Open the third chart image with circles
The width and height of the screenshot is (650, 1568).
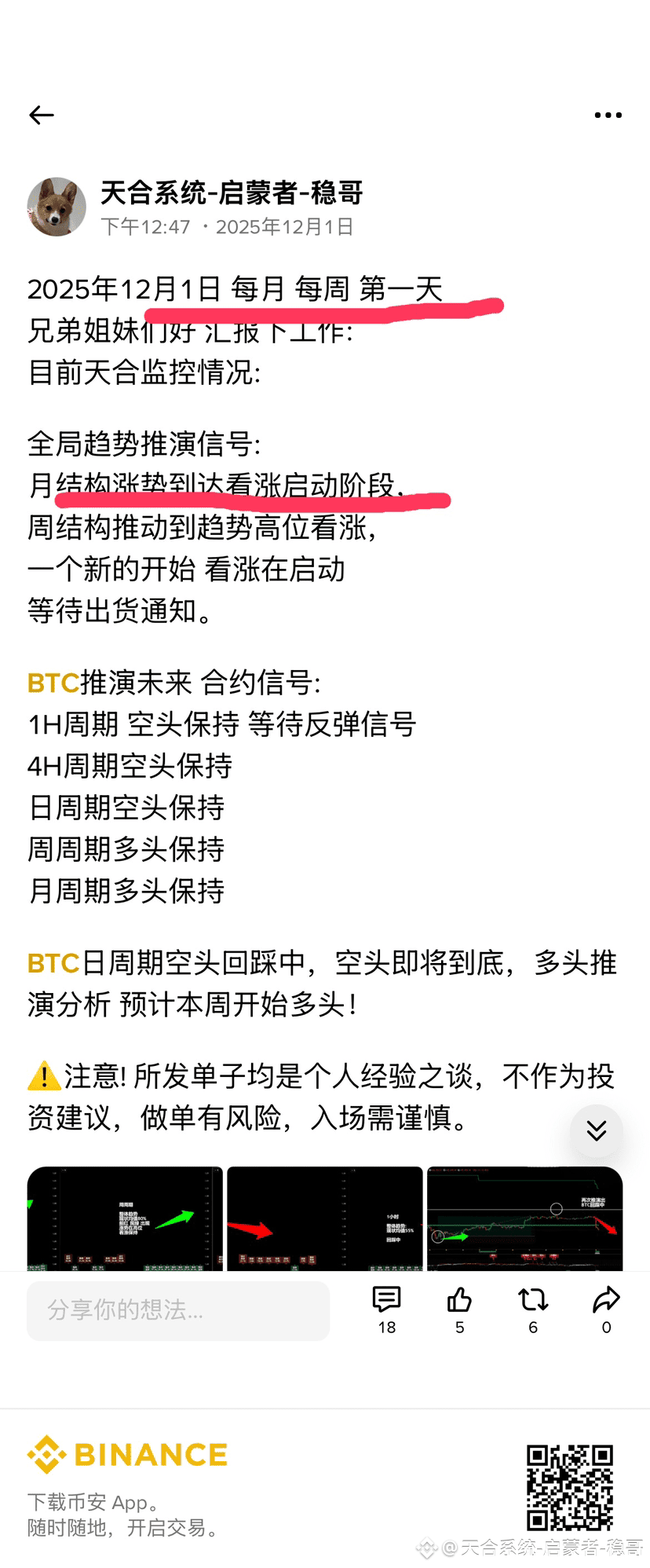pyautogui.click(x=524, y=1218)
